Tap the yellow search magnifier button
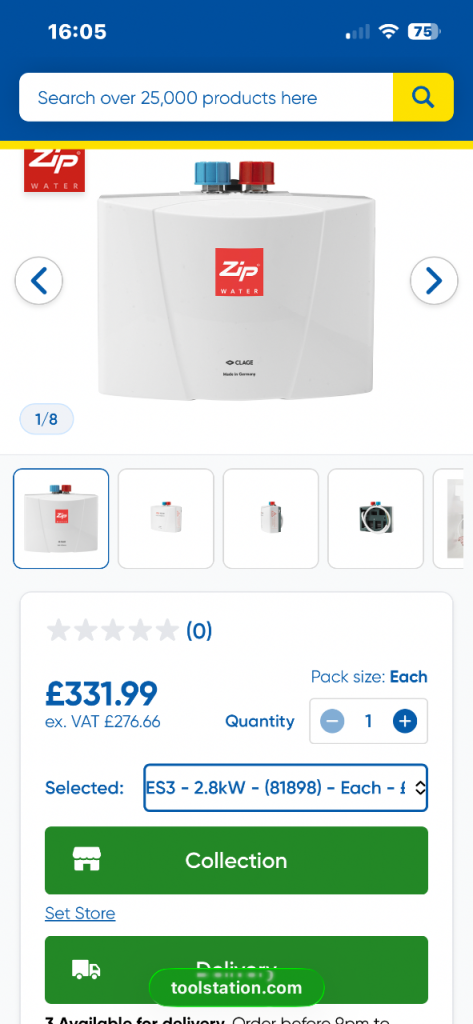This screenshot has width=473, height=1024. 423,97
